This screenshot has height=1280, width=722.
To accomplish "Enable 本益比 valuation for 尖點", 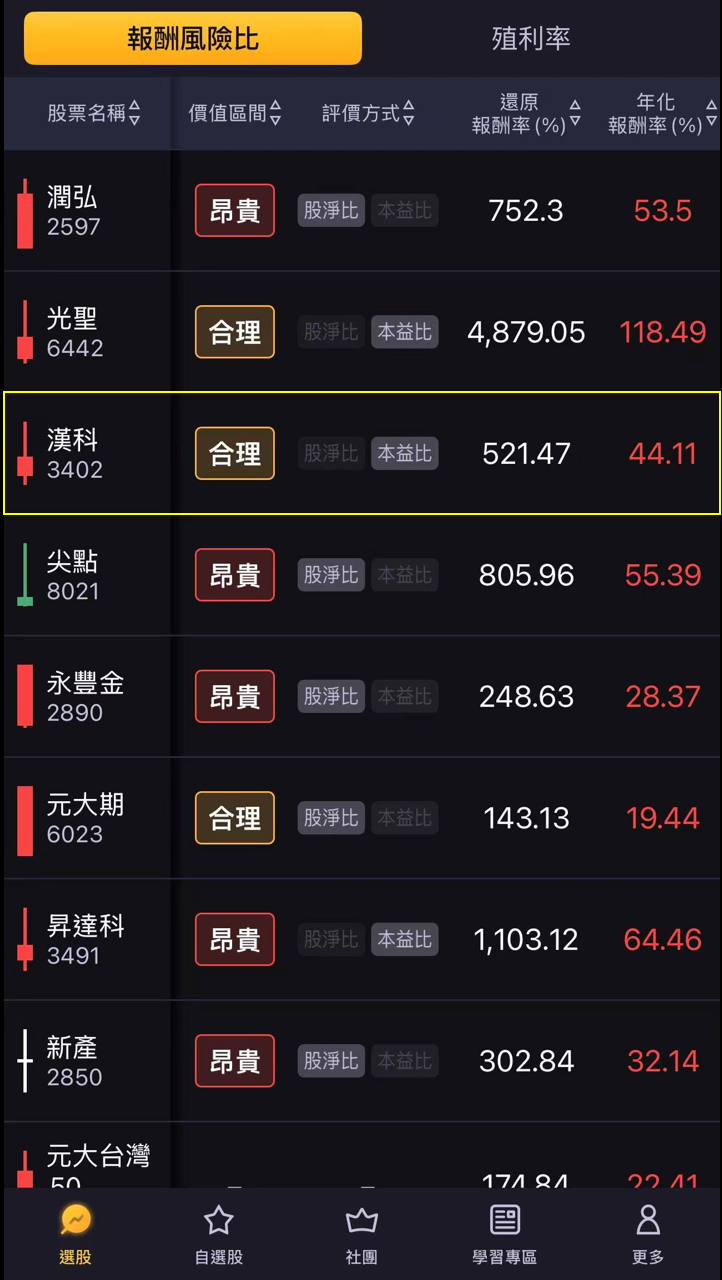I will tap(404, 575).
